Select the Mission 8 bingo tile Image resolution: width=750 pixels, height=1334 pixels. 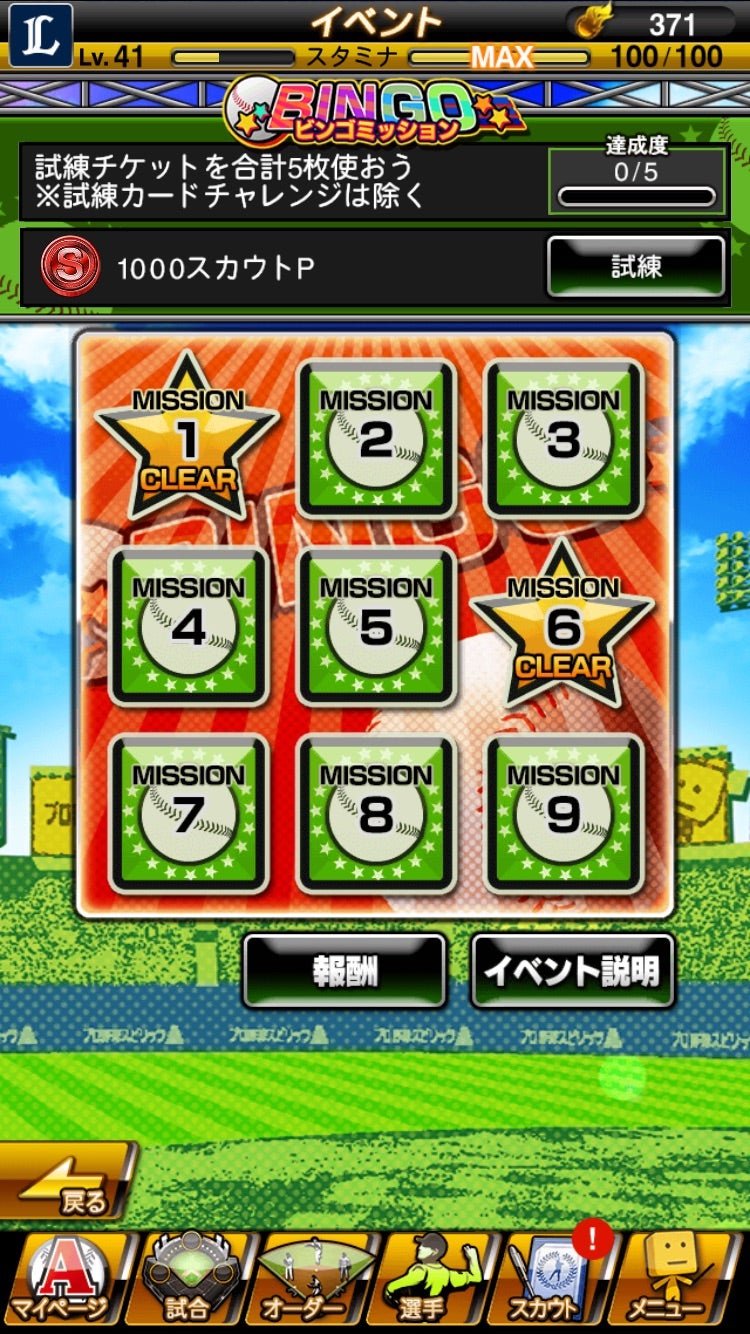coord(376,814)
